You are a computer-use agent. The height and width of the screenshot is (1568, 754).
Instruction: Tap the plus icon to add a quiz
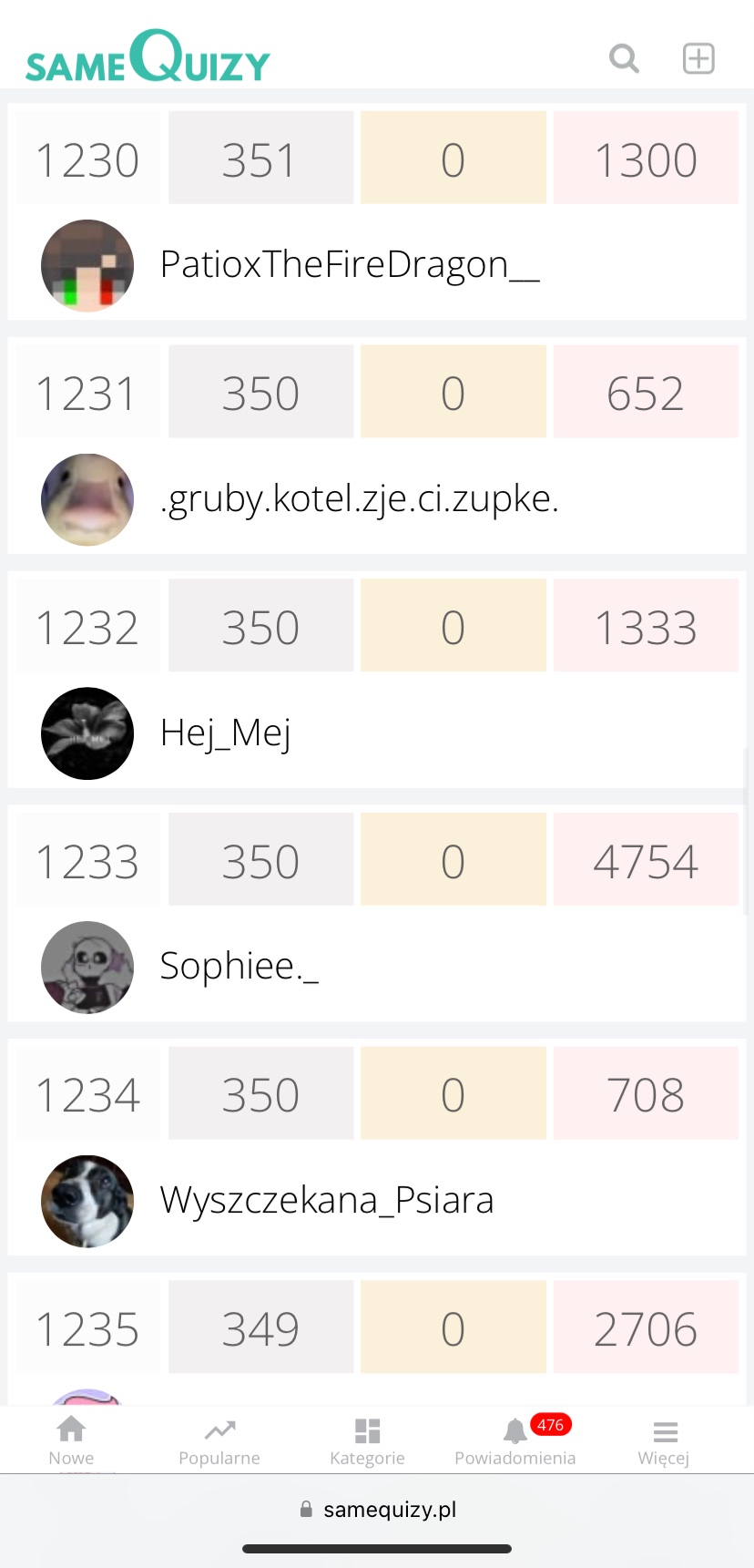(698, 58)
